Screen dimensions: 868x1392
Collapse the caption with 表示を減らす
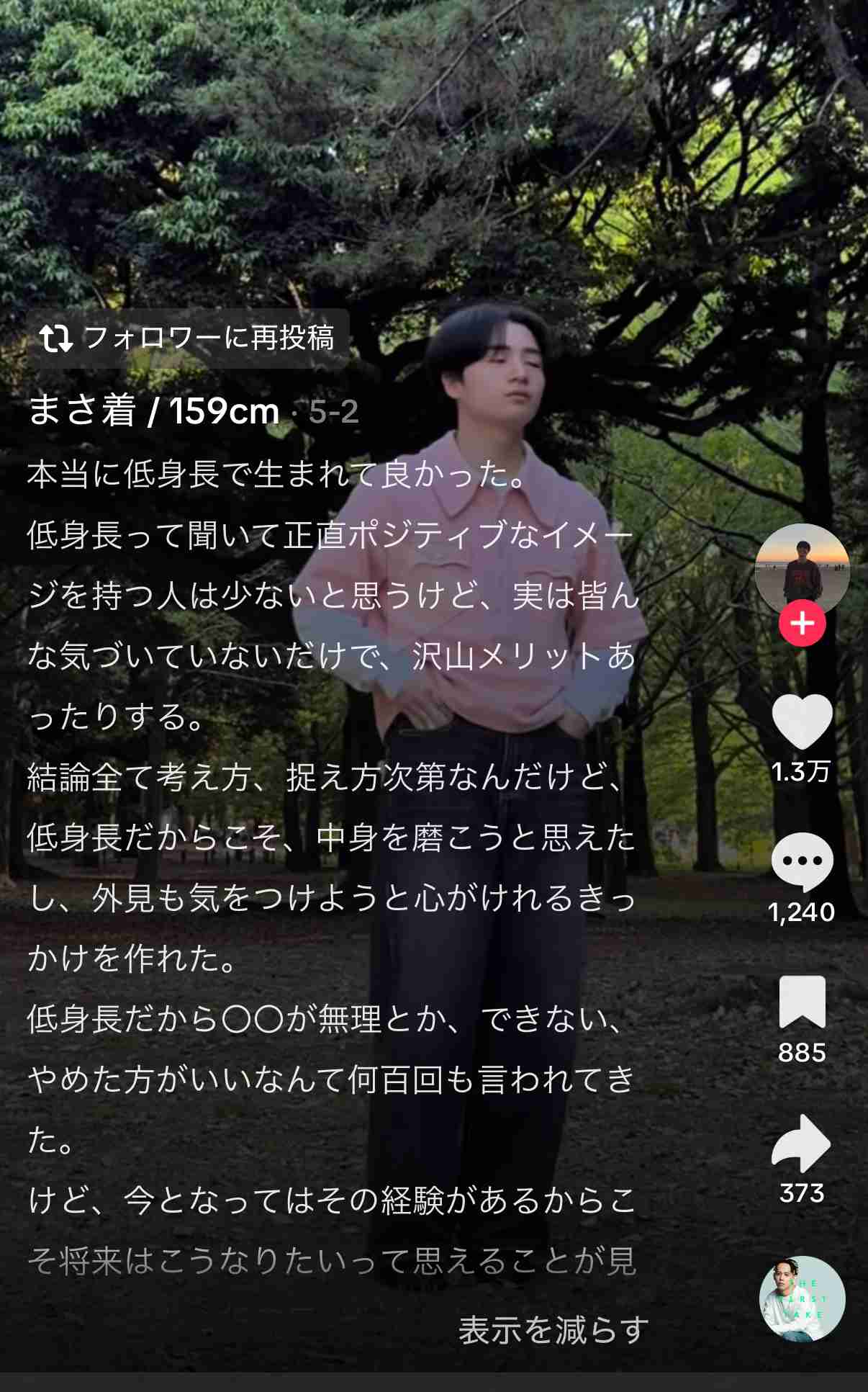(x=553, y=1330)
